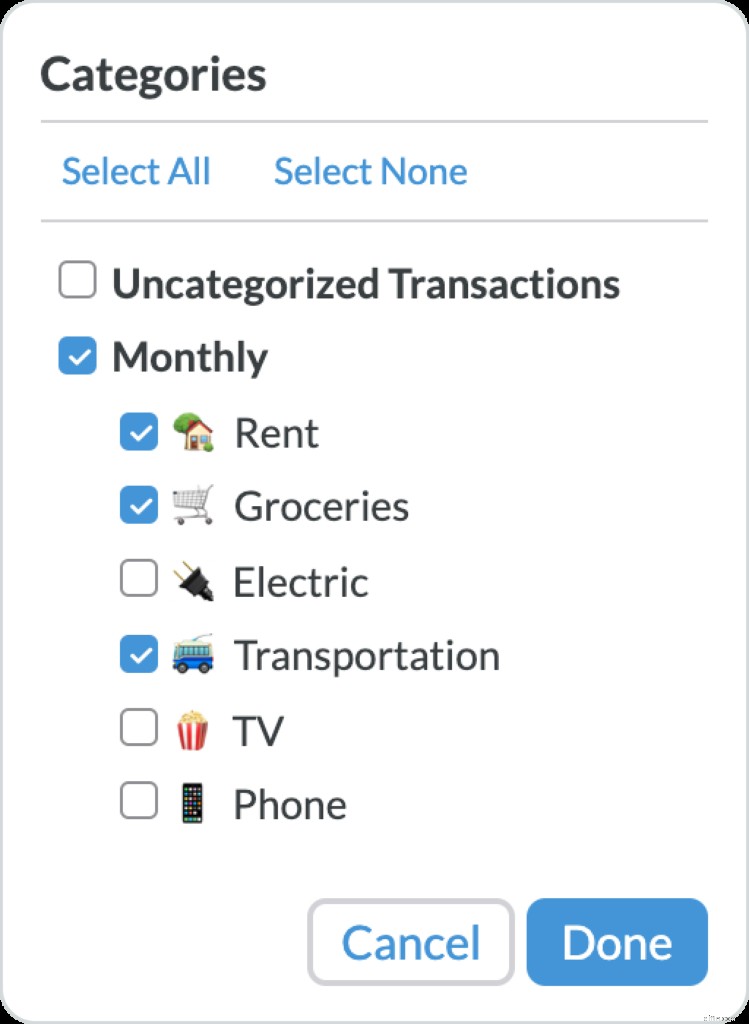Deselect the Groceries checkbox

[138, 506]
